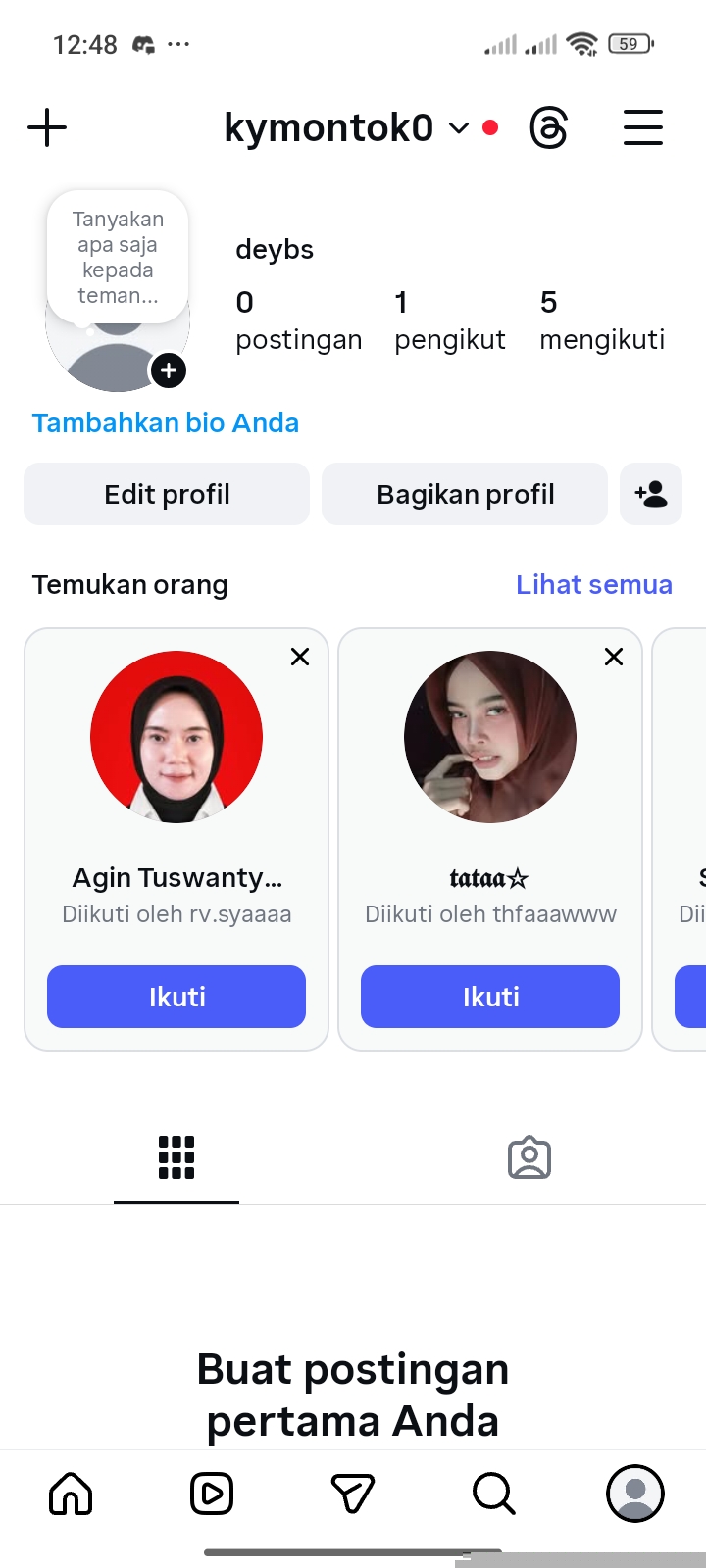
Task: Tap Tambahkan bio Anda link
Action: click(x=165, y=423)
